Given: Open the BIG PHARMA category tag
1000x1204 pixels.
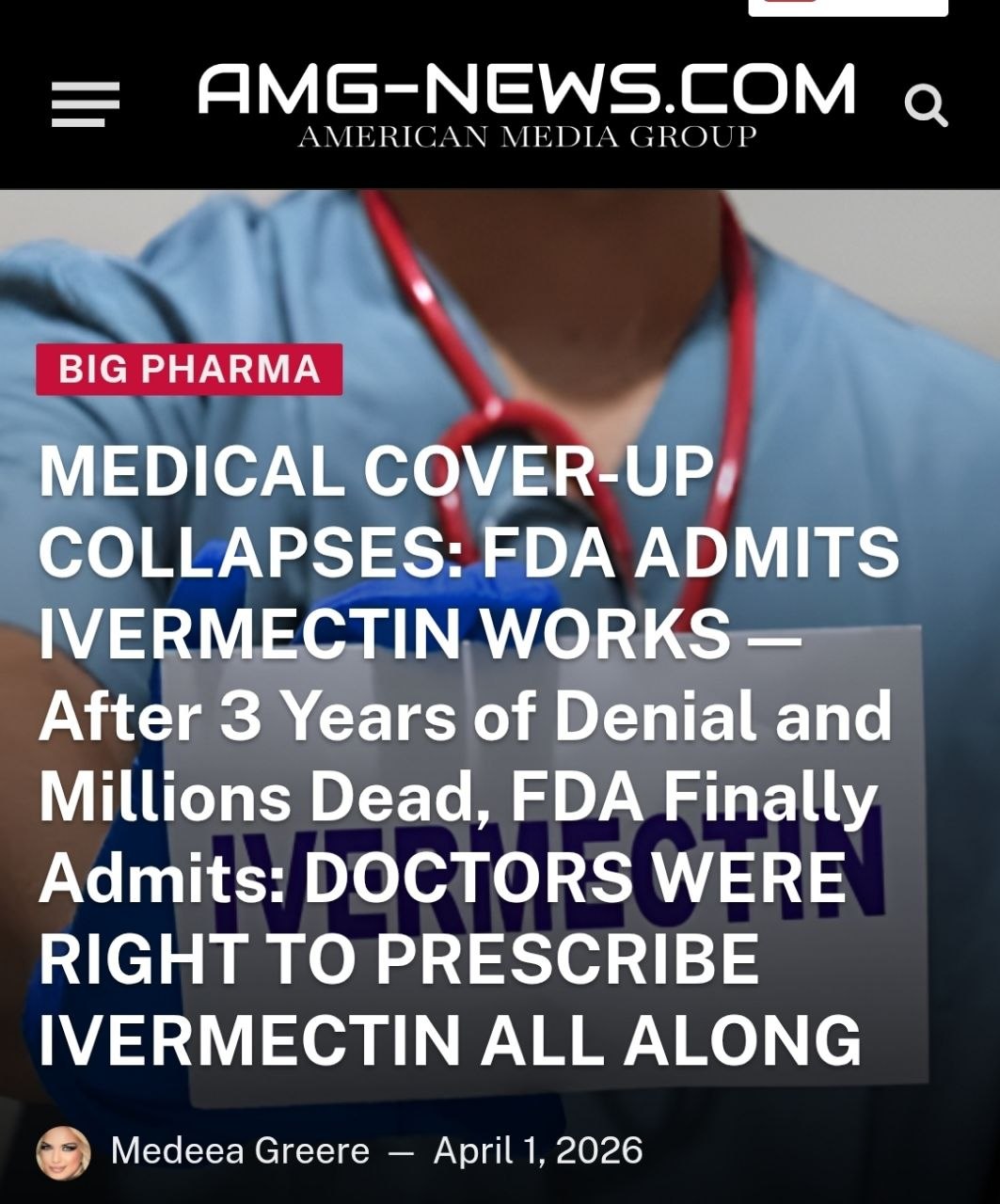Looking at the screenshot, I should click(x=189, y=369).
